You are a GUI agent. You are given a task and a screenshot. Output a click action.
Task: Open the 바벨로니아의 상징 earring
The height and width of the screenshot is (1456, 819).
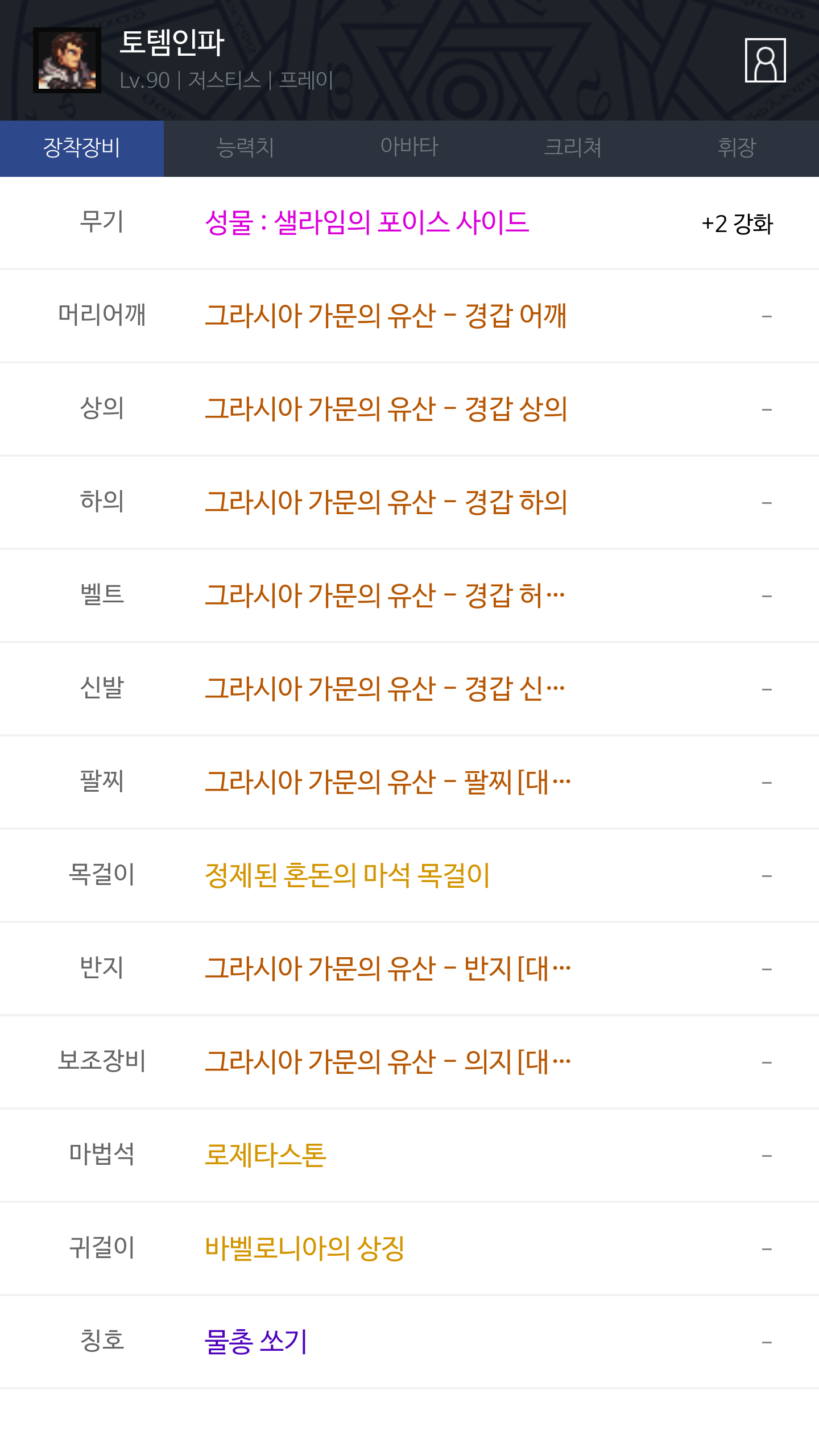point(305,1248)
